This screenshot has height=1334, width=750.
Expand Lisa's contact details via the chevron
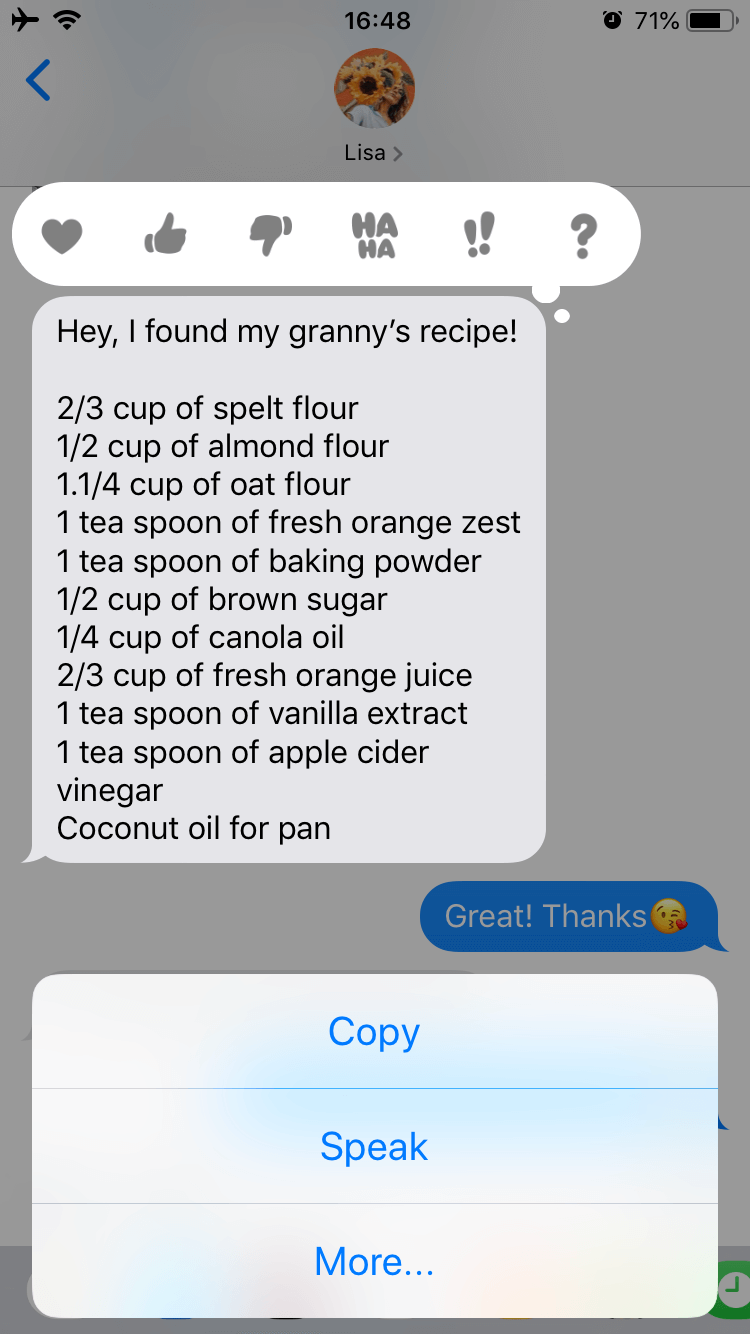coord(399,153)
